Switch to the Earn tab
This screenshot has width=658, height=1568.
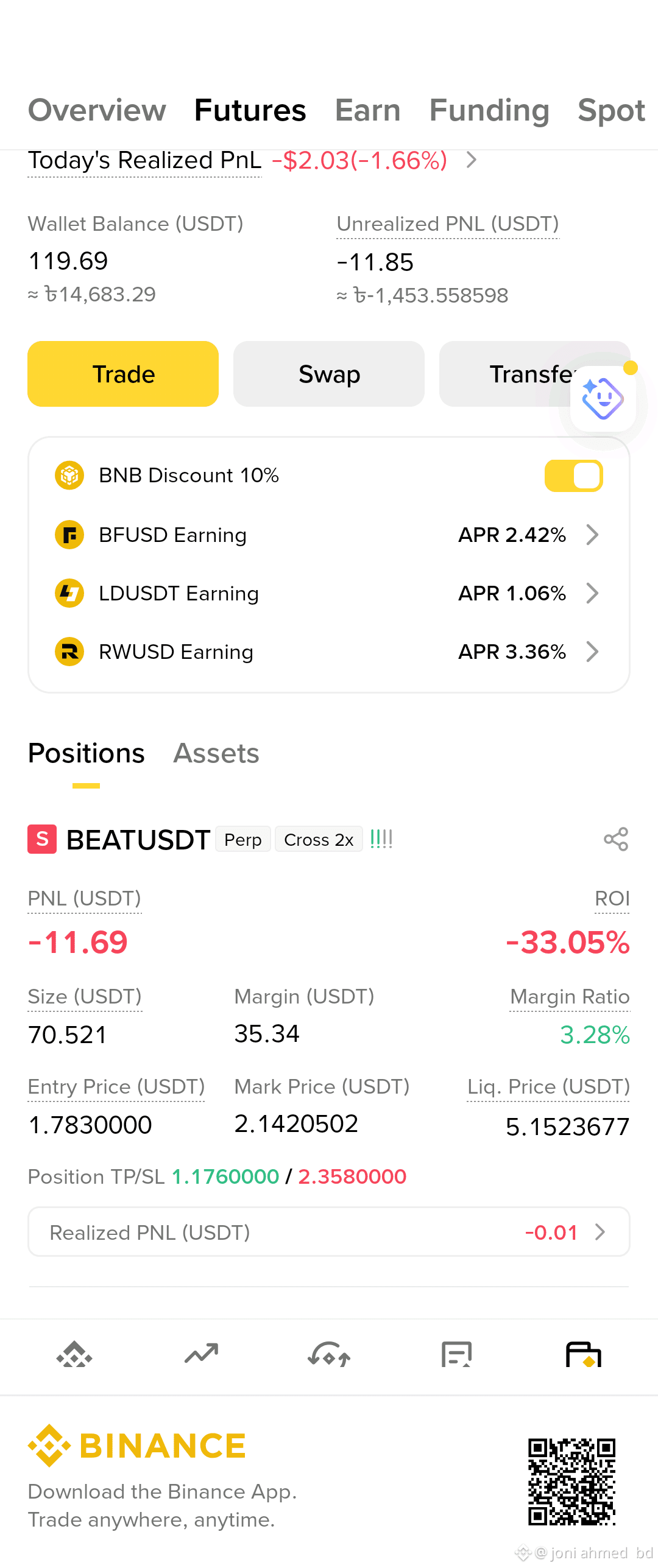[x=367, y=110]
